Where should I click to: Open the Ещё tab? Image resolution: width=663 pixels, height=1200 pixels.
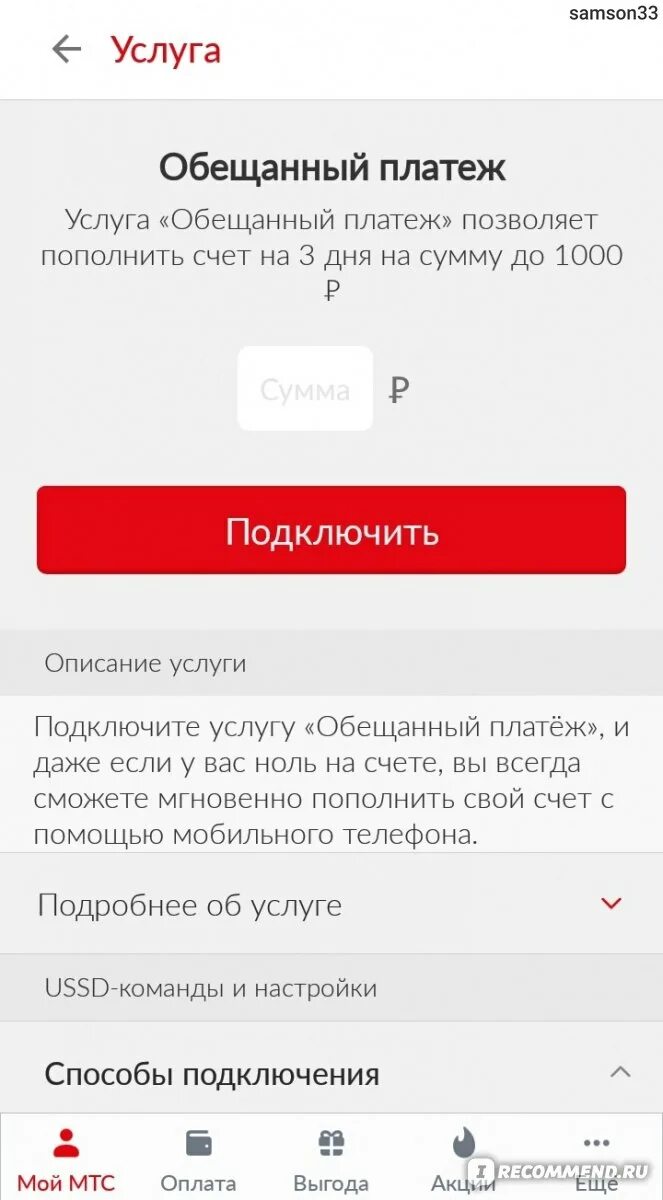click(596, 1160)
